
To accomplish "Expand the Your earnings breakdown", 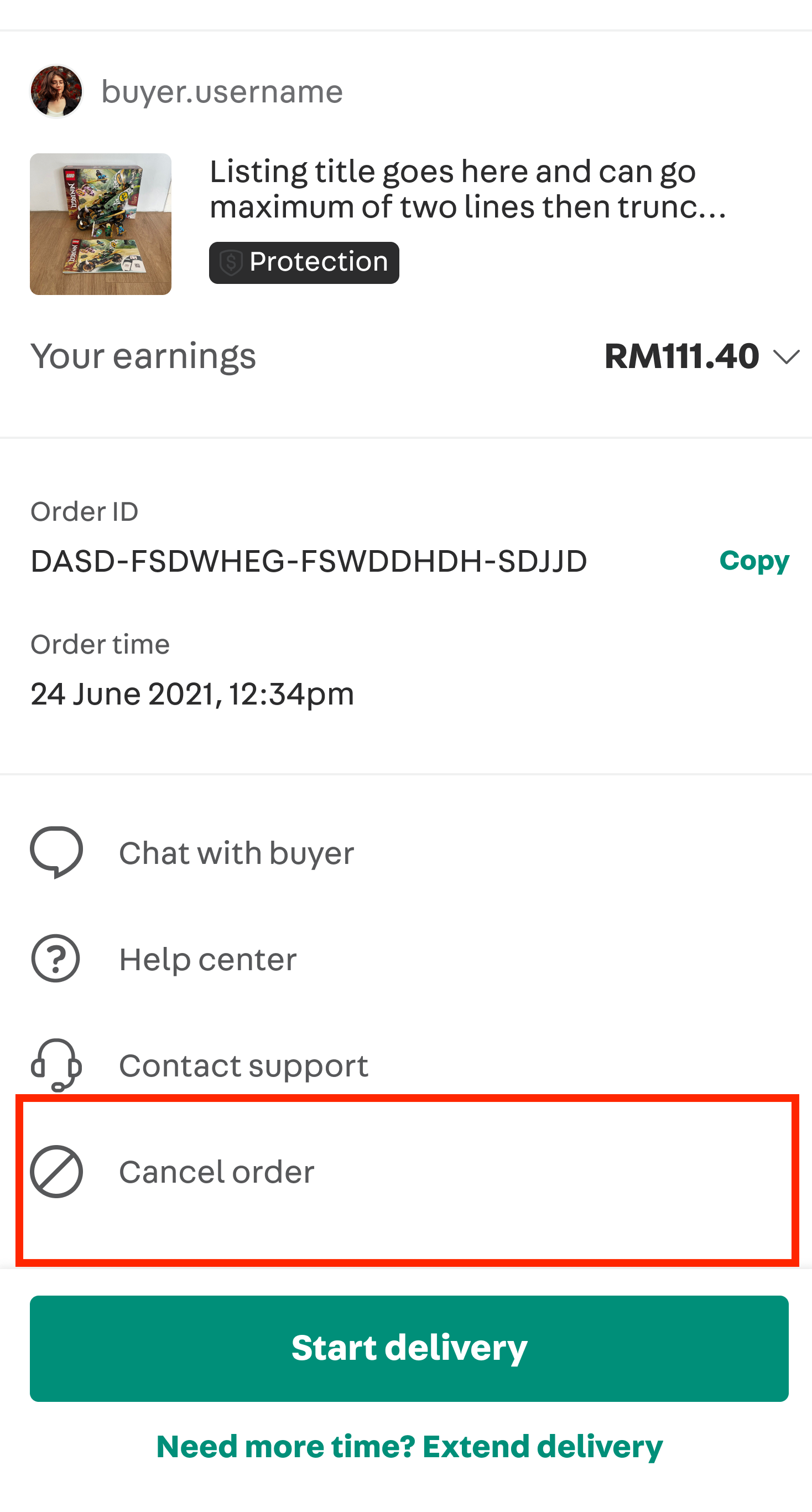I will pos(786,356).
